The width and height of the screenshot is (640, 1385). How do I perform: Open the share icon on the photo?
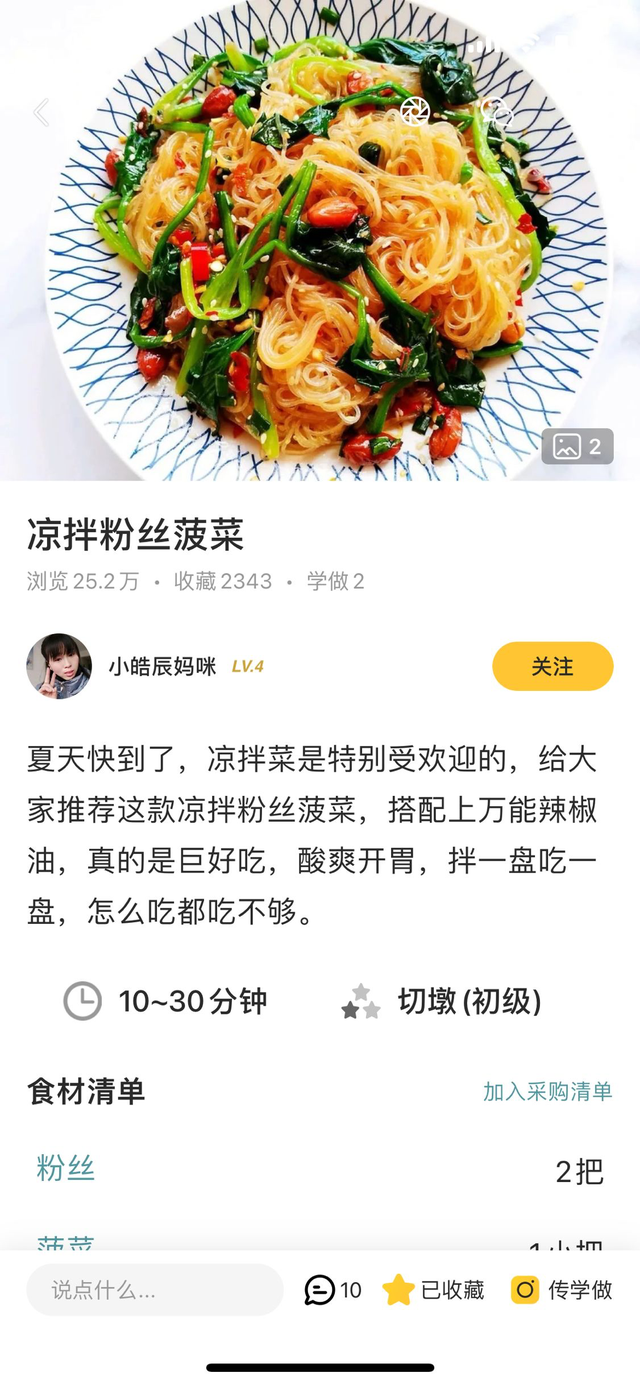496,112
